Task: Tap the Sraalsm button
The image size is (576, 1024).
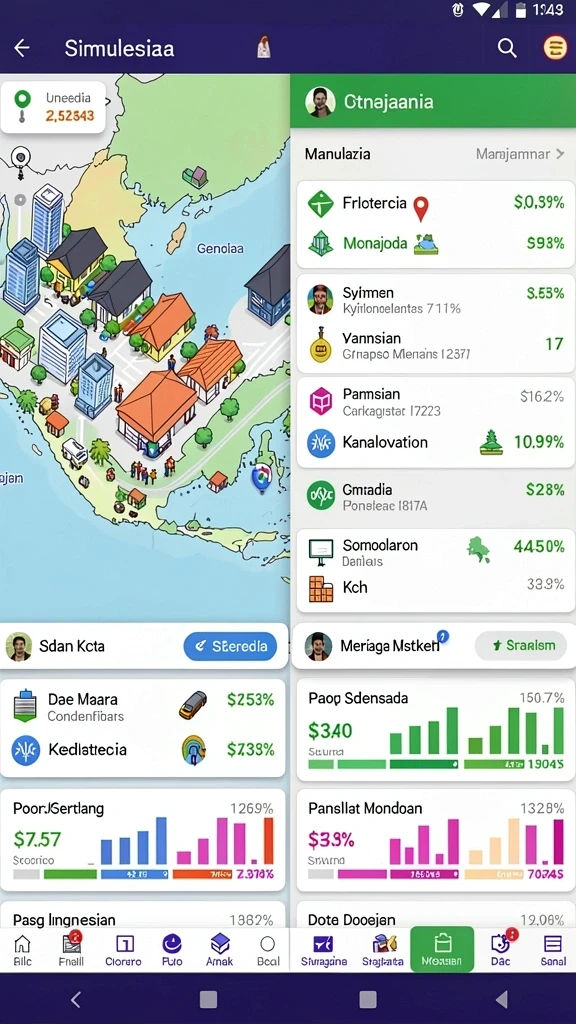Action: 520,646
